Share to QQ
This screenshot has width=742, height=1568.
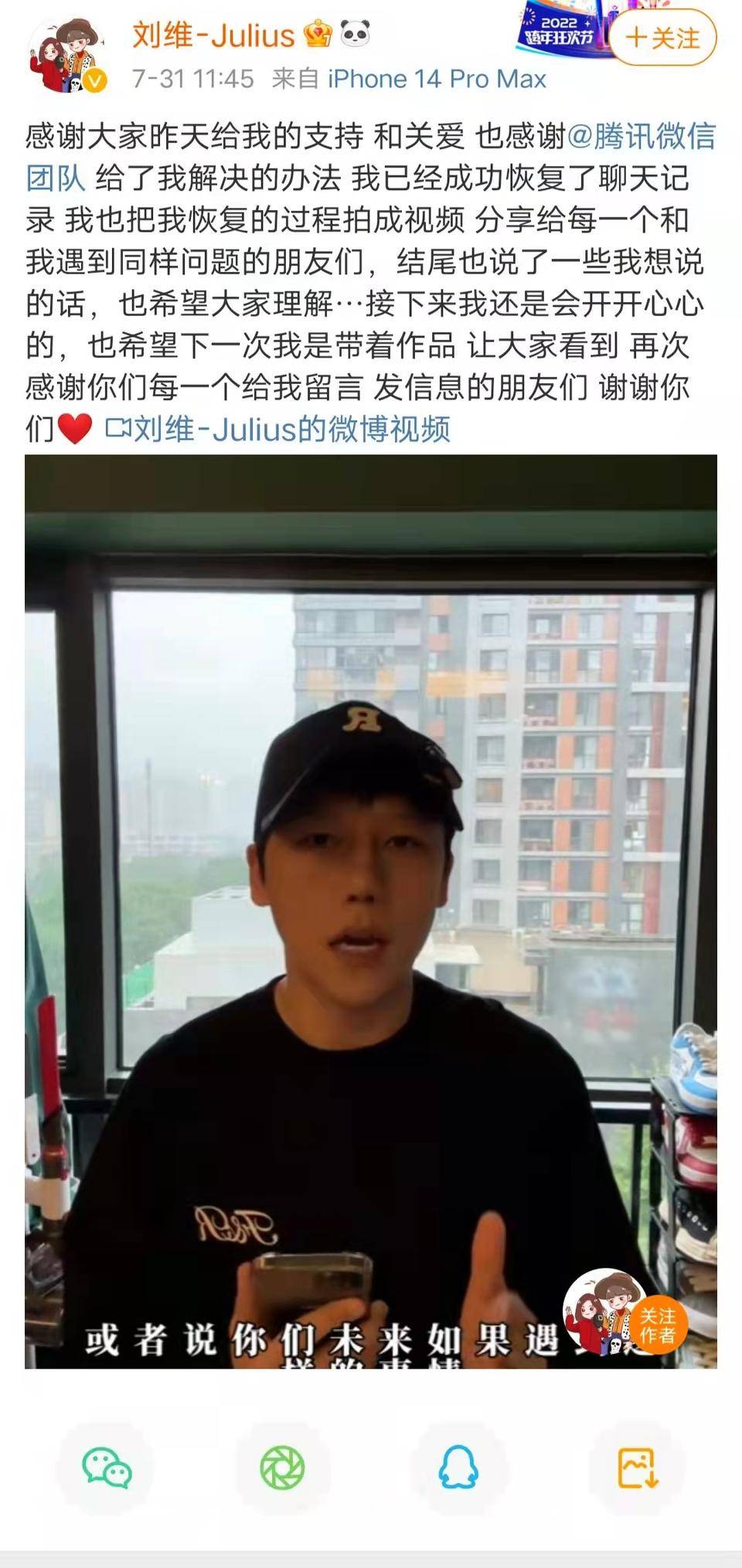click(458, 1468)
